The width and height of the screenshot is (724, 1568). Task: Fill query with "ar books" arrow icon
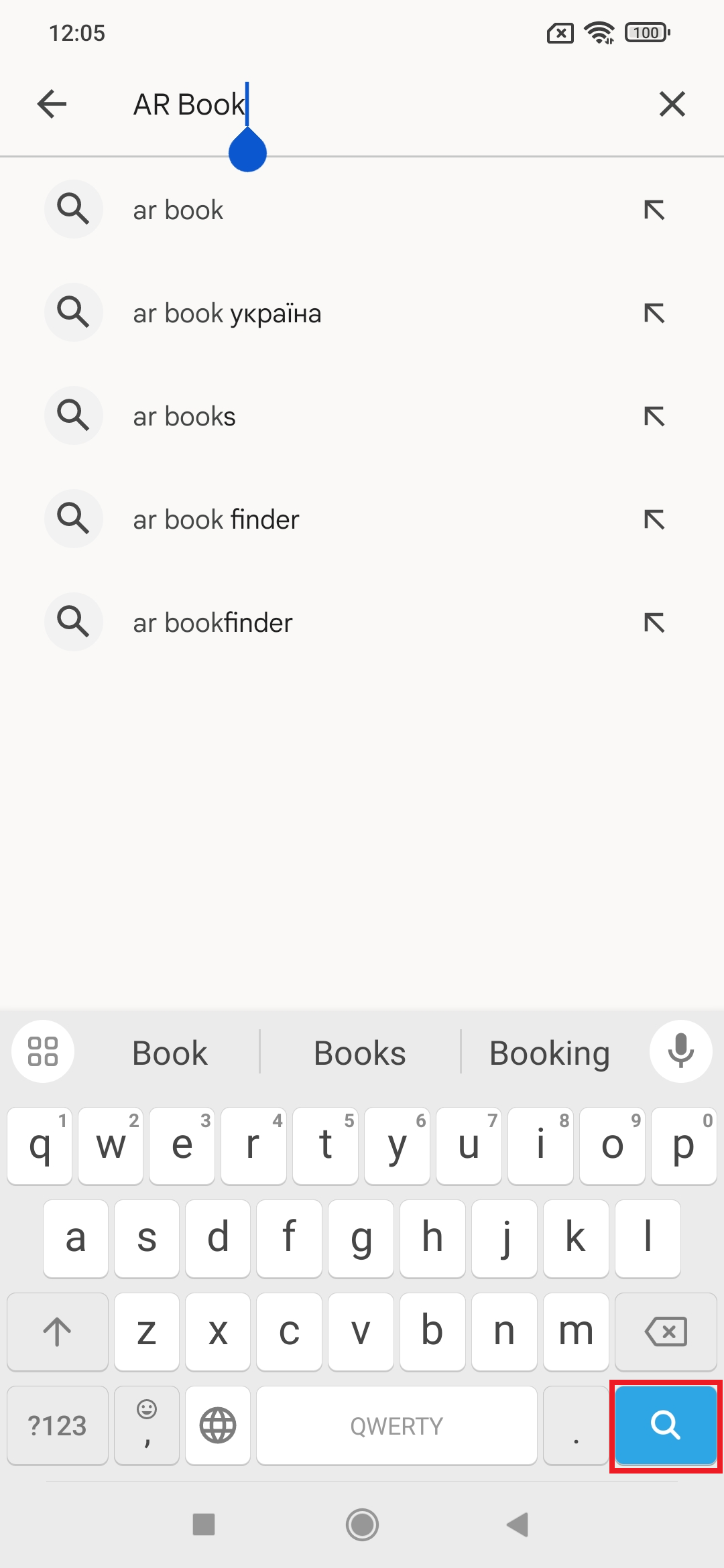pos(654,416)
